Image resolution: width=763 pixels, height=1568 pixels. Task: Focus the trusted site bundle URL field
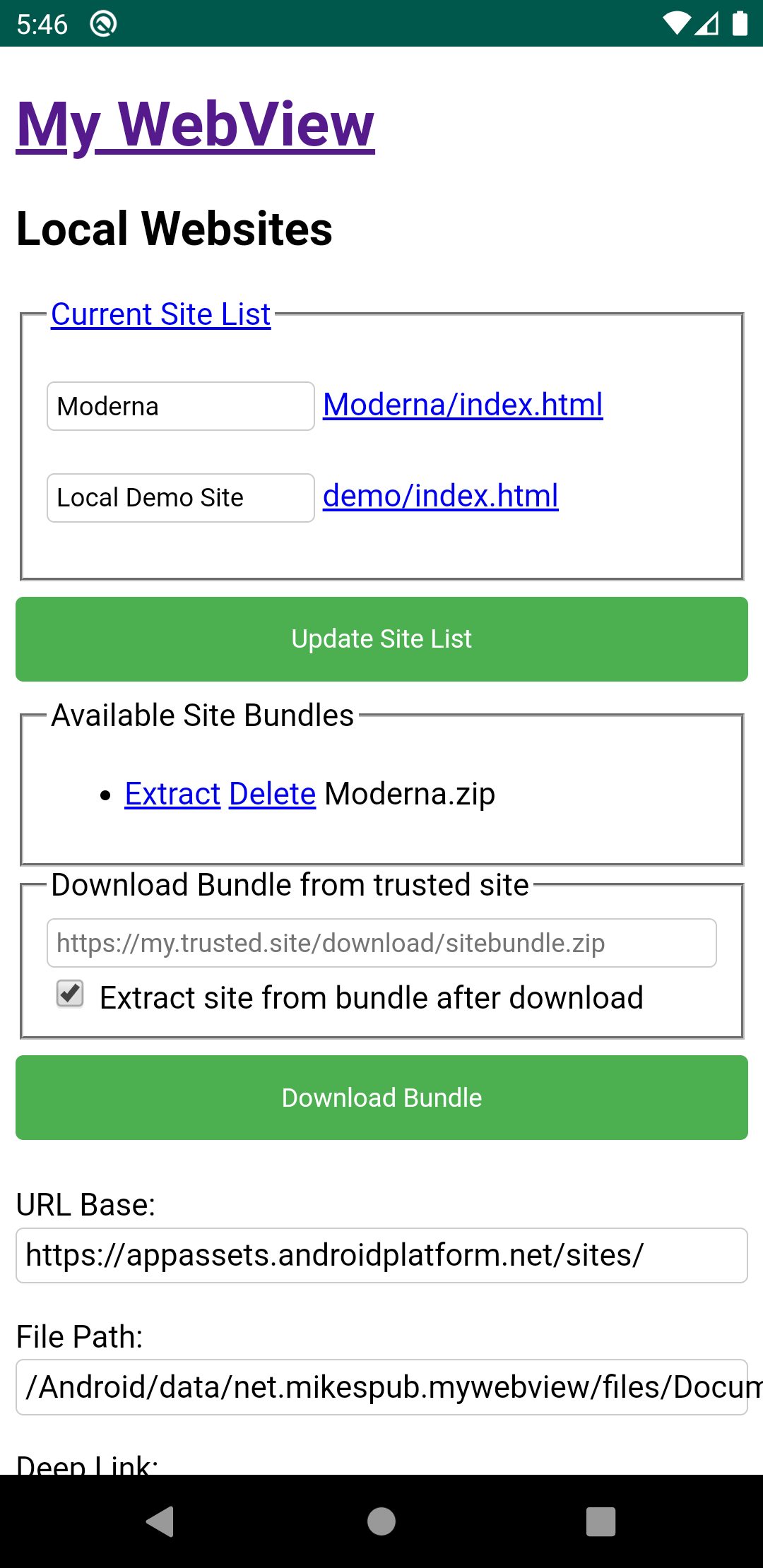(x=381, y=943)
